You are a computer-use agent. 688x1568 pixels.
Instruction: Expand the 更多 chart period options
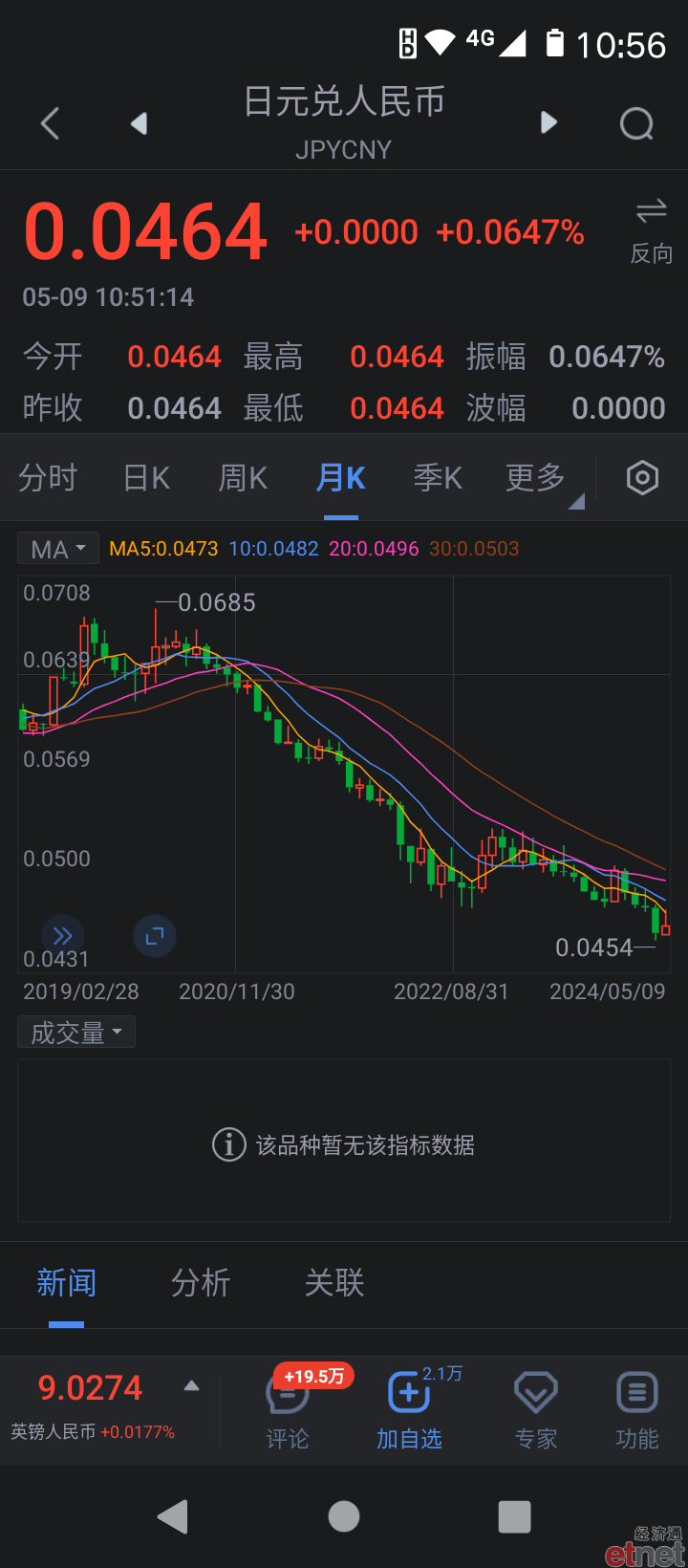coord(537,477)
